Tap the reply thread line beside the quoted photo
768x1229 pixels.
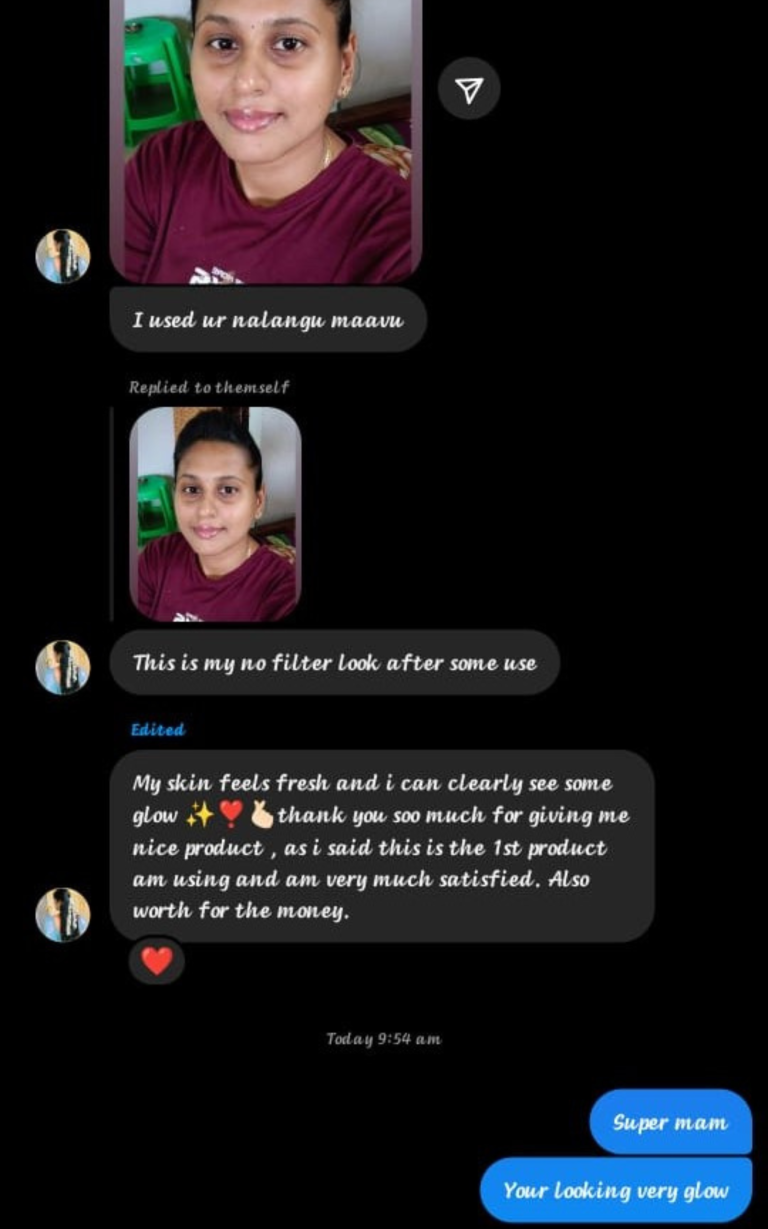[x=111, y=511]
